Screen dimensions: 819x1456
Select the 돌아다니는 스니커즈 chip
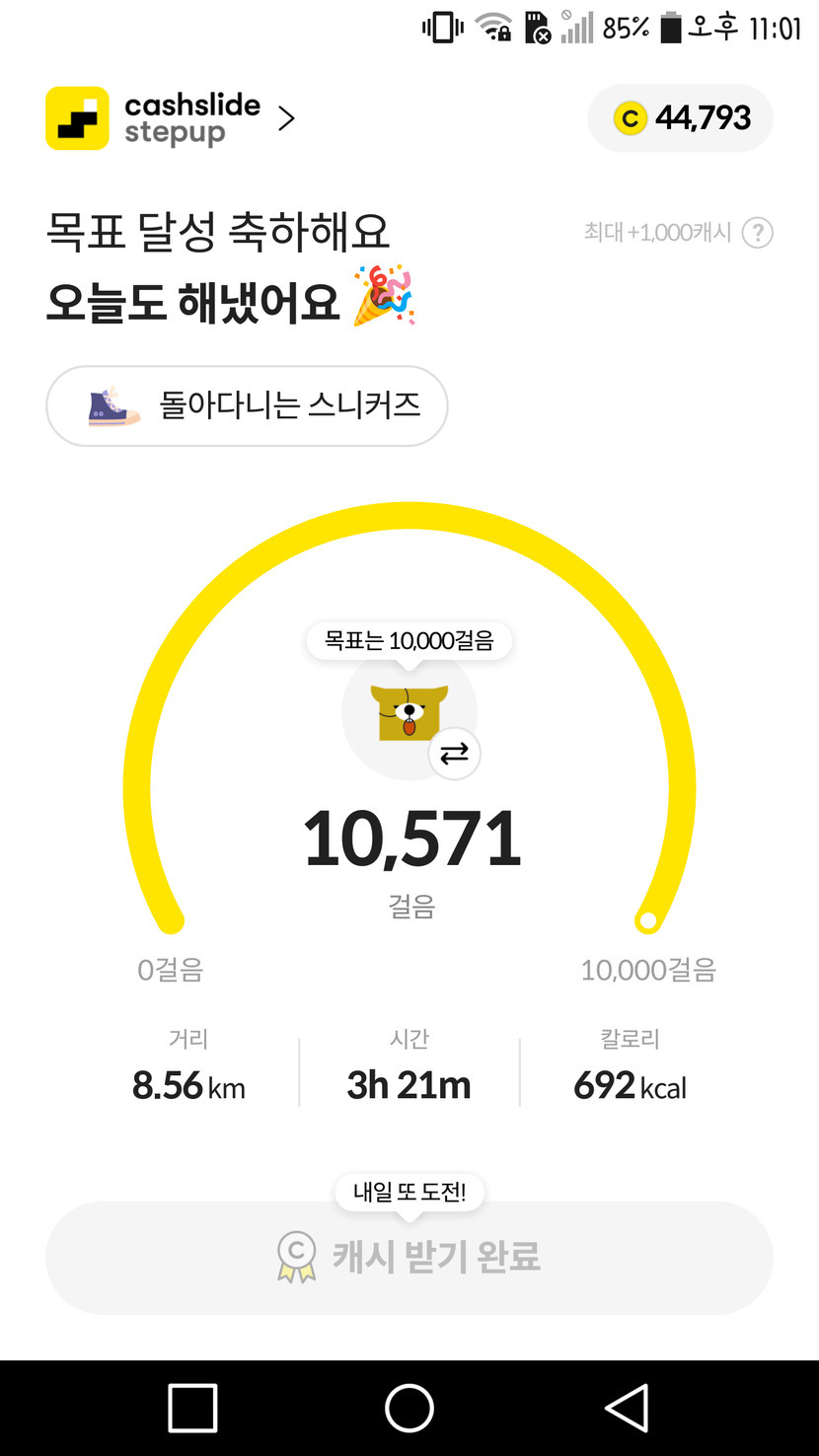click(247, 405)
